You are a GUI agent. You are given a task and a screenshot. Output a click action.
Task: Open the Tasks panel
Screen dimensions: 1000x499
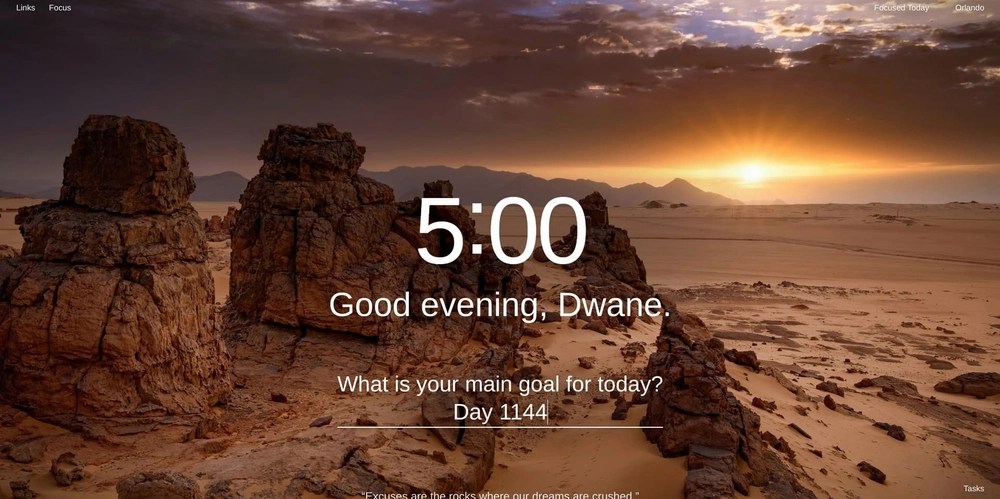[973, 489]
